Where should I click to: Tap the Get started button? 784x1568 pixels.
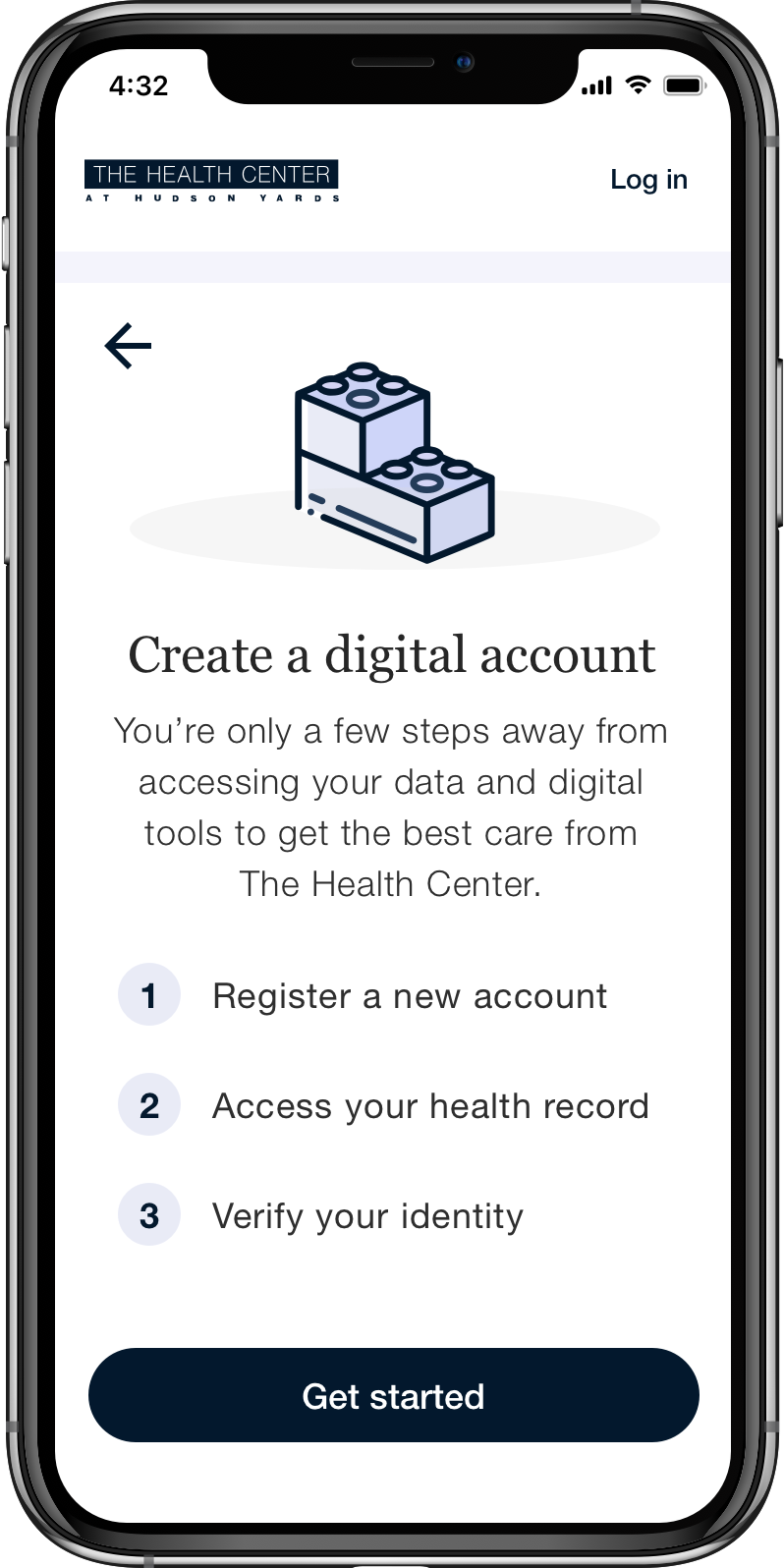tap(393, 1395)
